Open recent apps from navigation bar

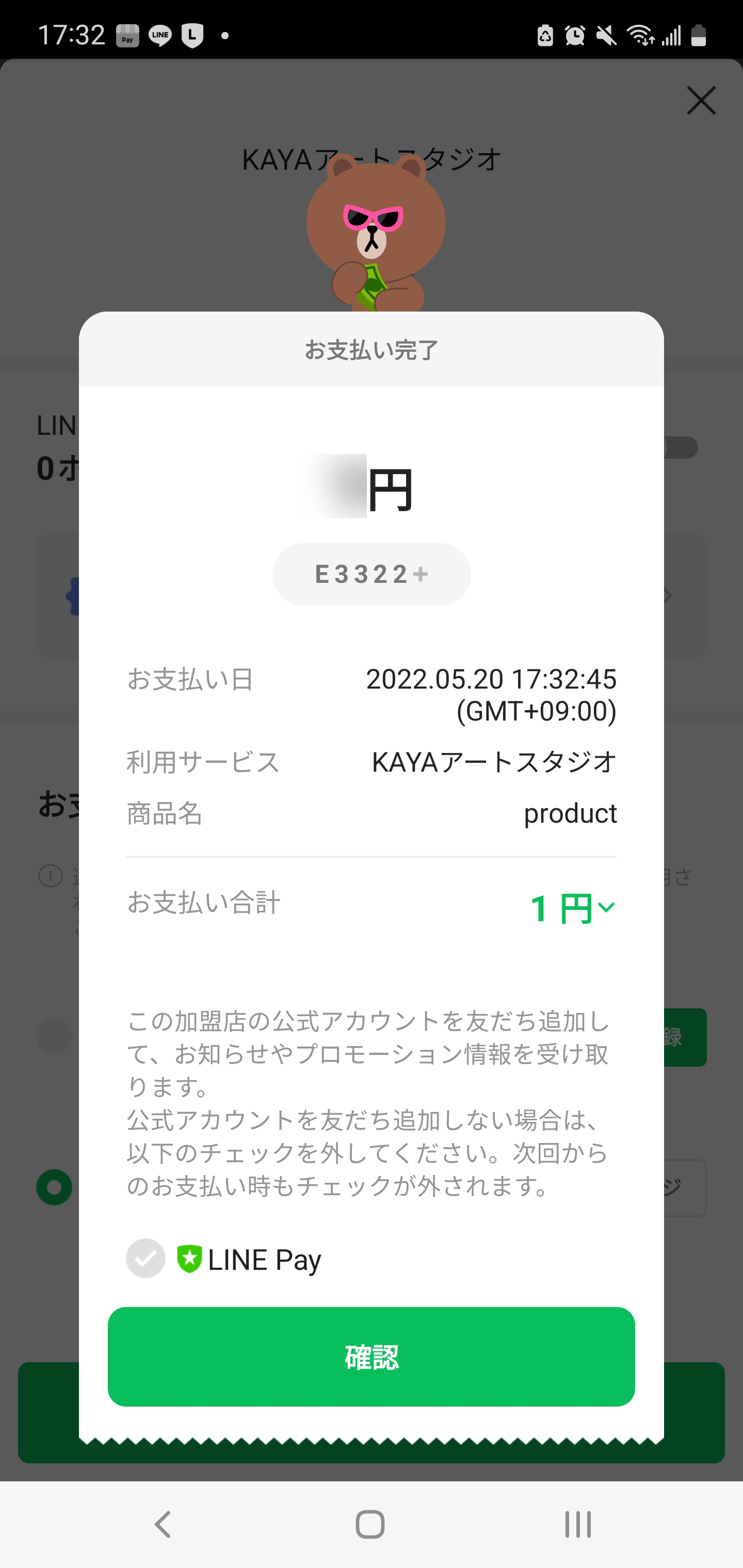point(577,1524)
